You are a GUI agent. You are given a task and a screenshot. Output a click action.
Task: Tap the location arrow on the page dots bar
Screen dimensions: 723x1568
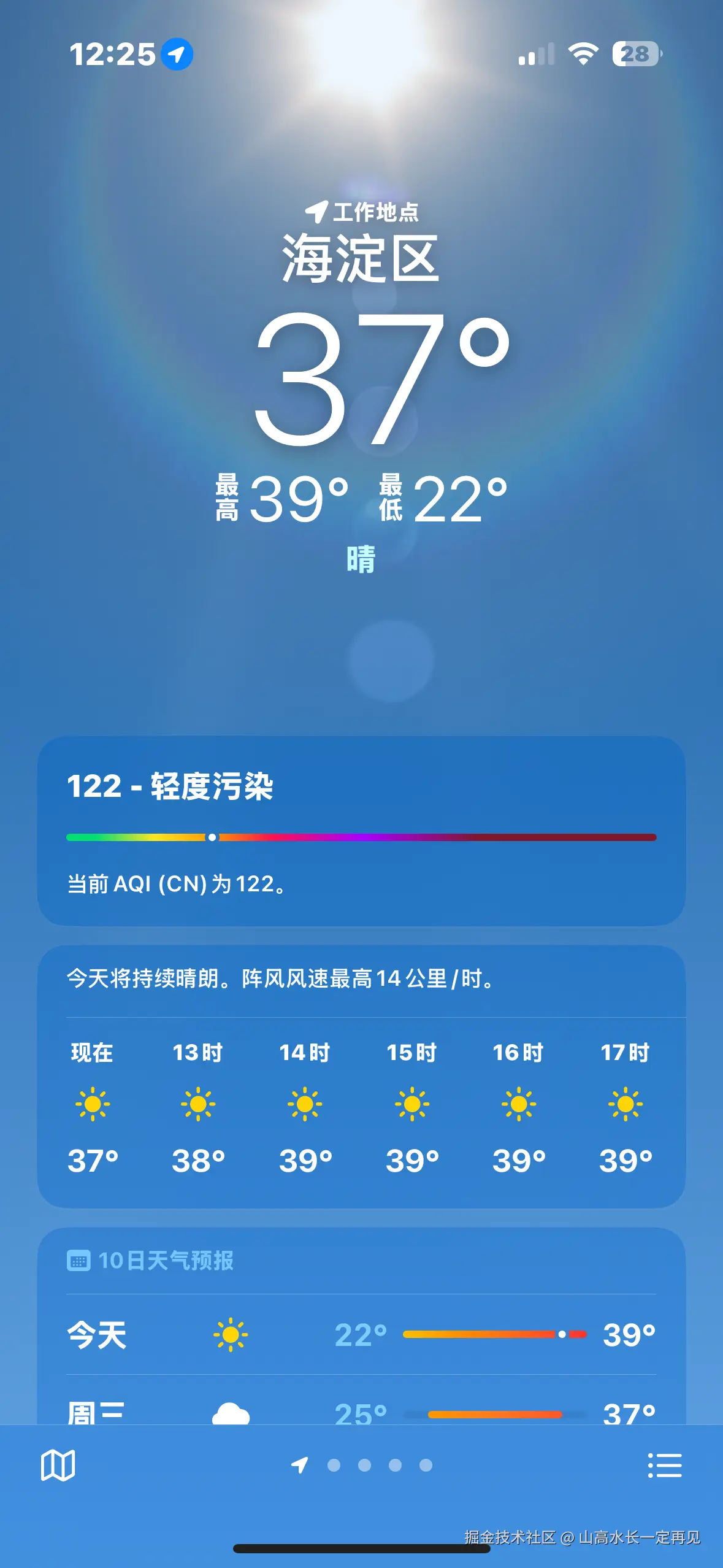(x=299, y=1465)
